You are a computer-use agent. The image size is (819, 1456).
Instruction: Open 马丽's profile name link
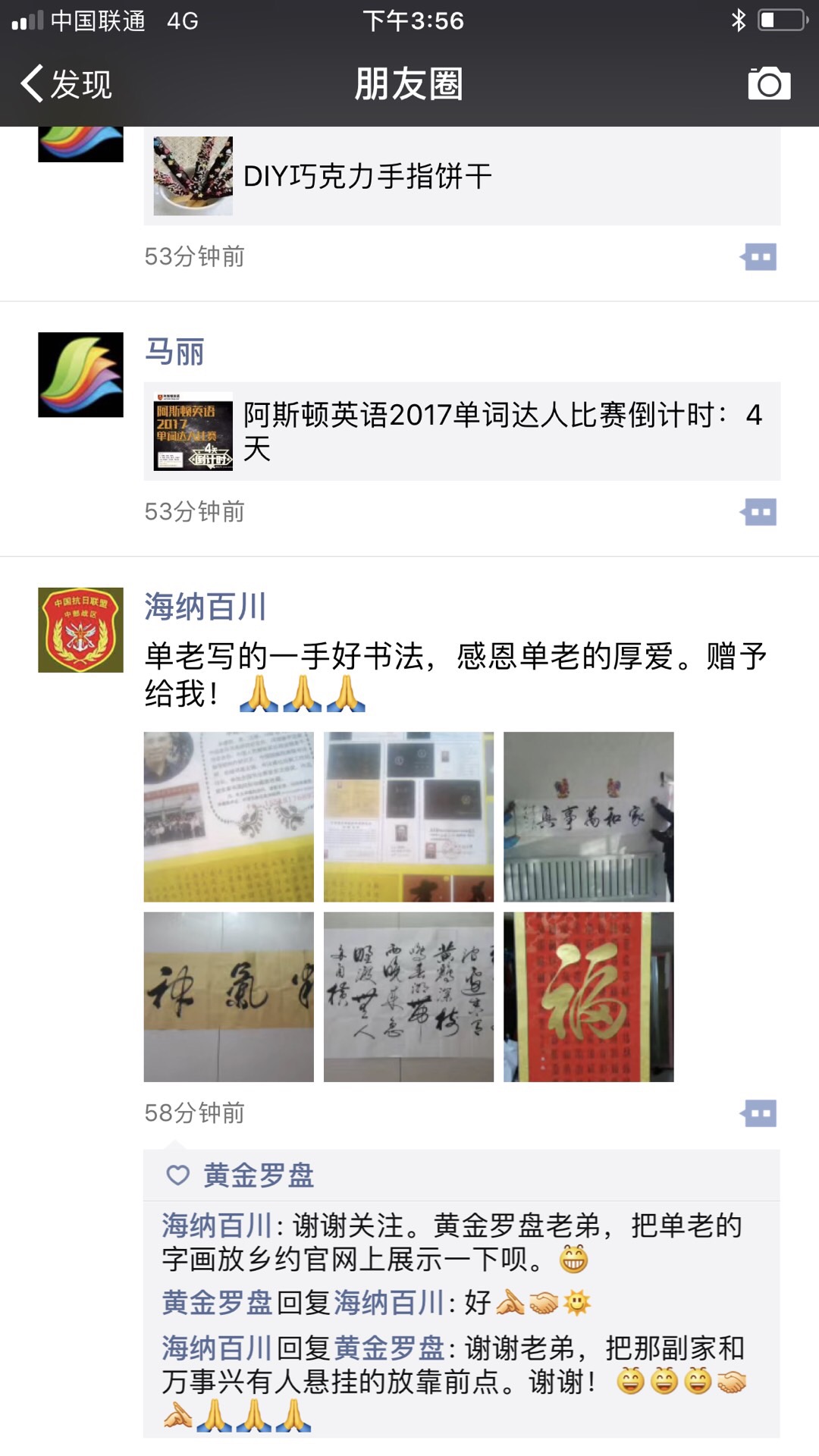[x=174, y=352]
